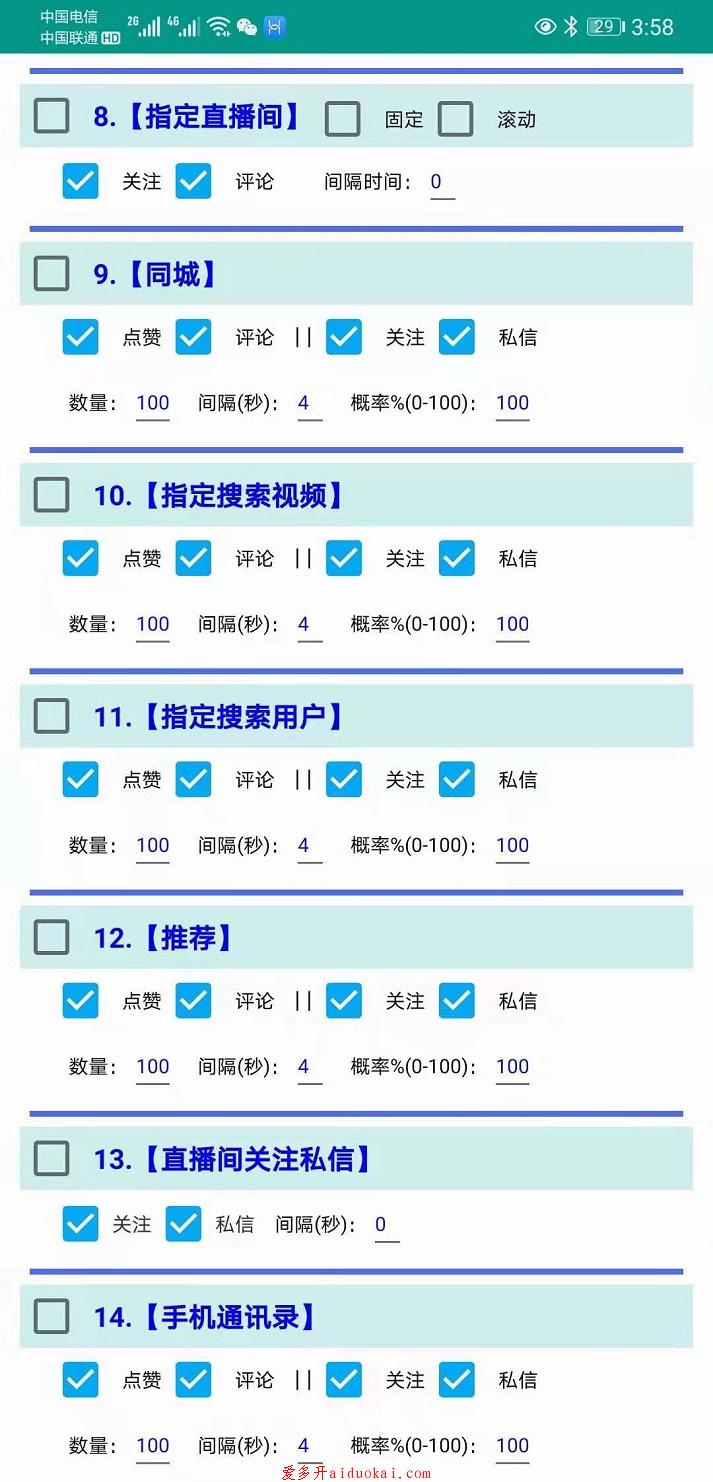Edit 间隔(秒) field under 指定搜索用户
Image resolution: width=713 pixels, height=1482 pixels.
[309, 846]
